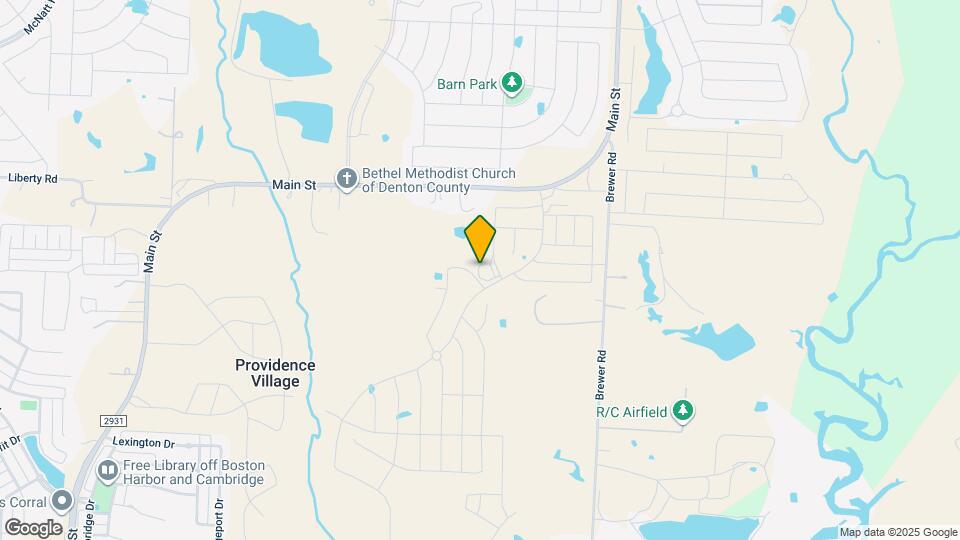Screen dimensions: 960x540
Task: Tap the orange location marker
Action: (480, 239)
